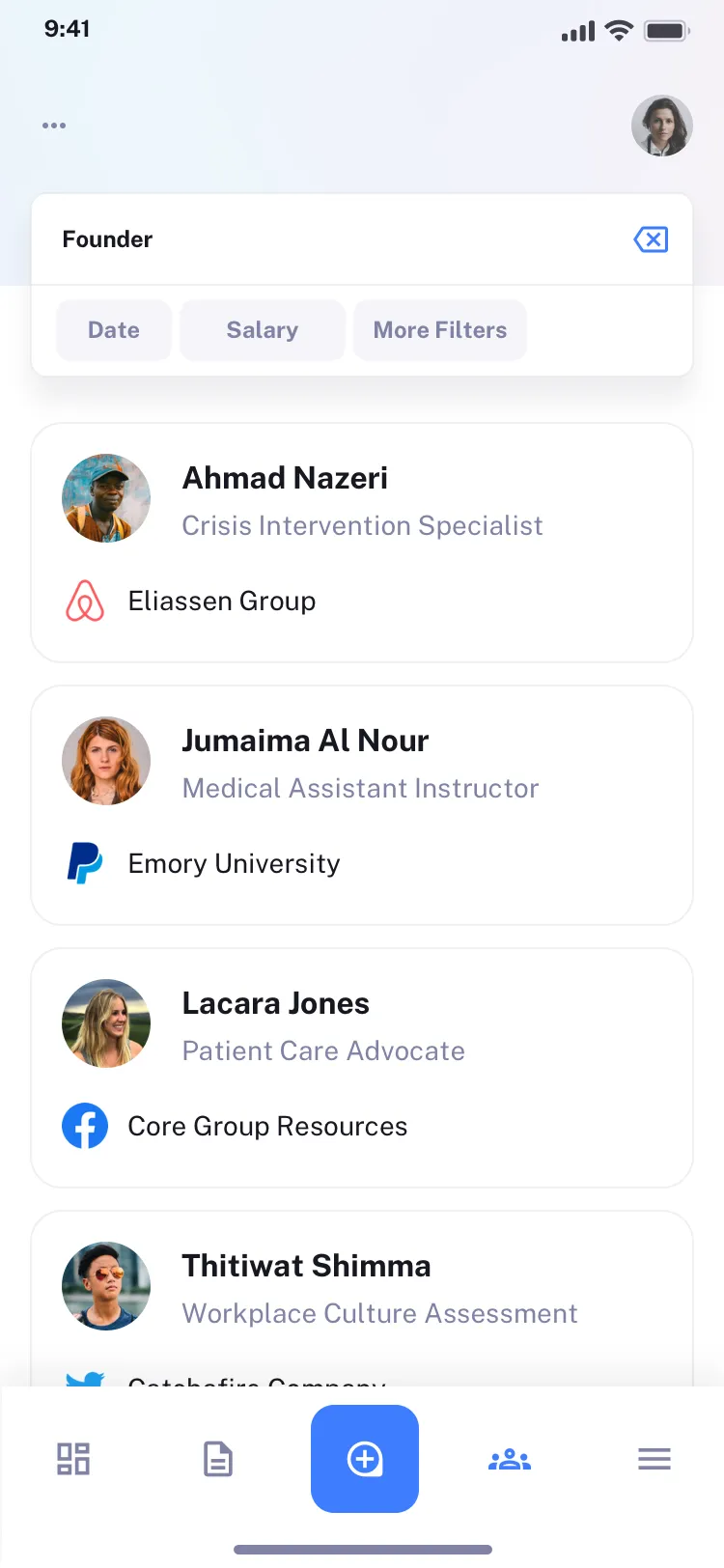This screenshot has width=724, height=1568.
Task: Open the More Filters options
Action: pos(440,330)
